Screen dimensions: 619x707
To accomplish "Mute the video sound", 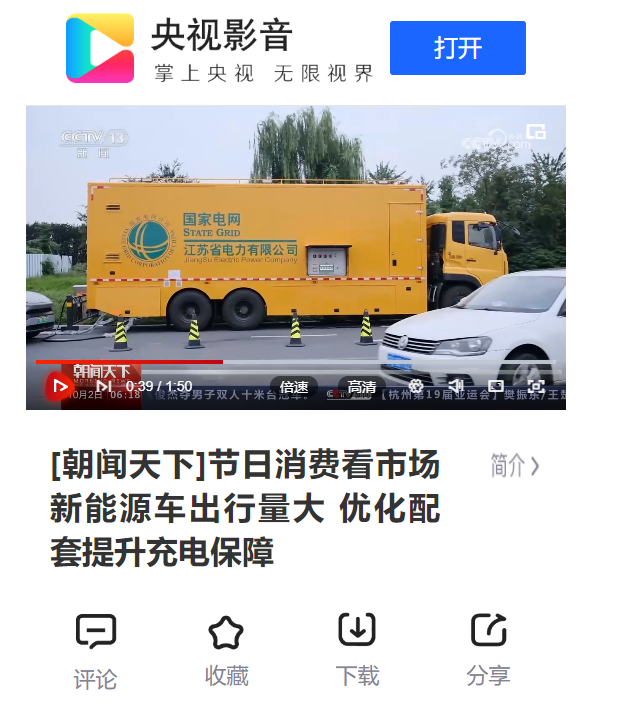I will [455, 386].
